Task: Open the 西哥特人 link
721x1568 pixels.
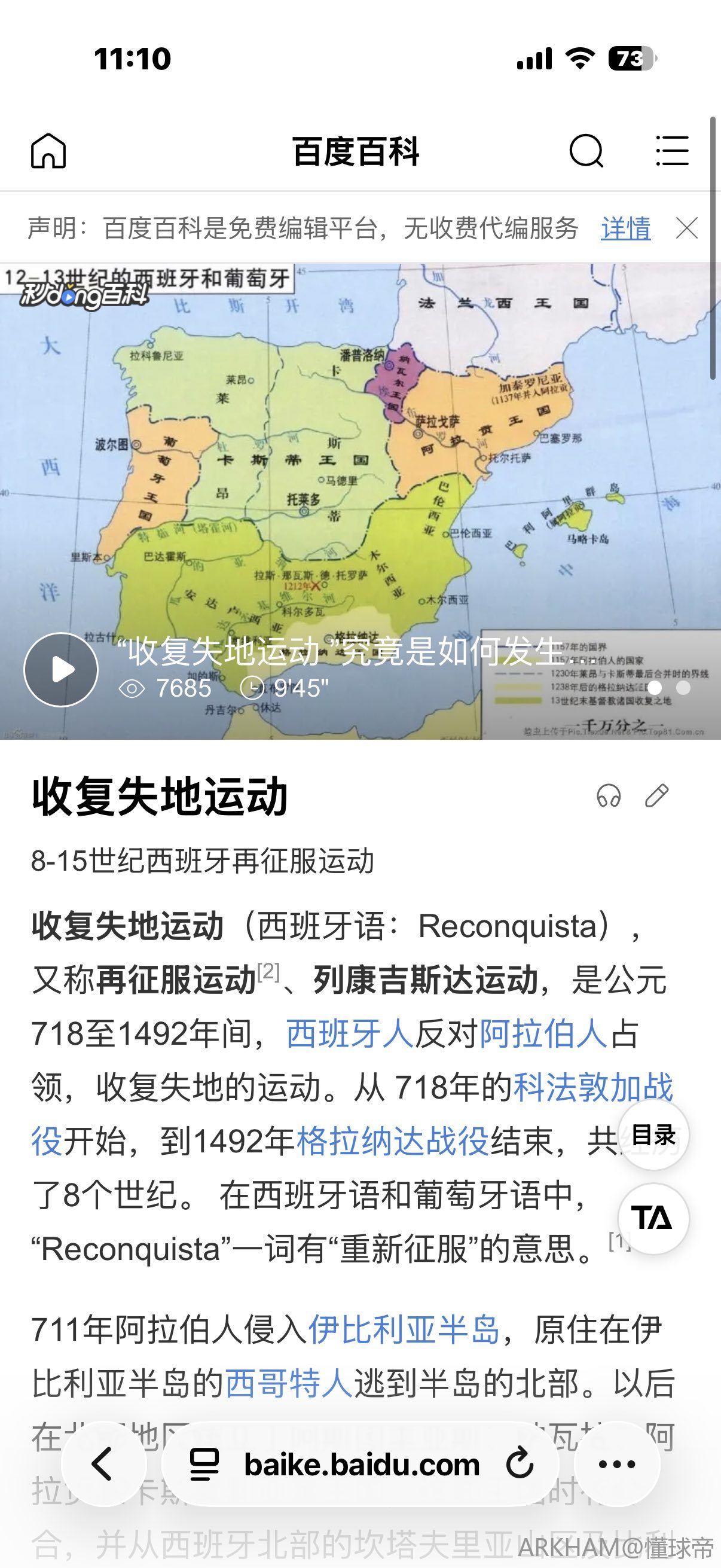Action: click(x=289, y=1384)
